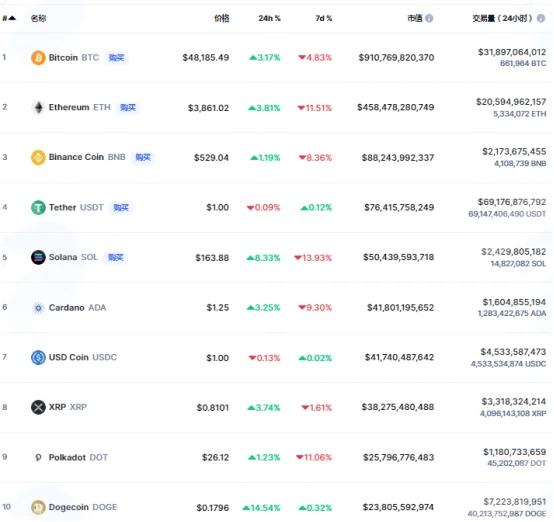Tap the buy button next to Bitcoin
This screenshot has height=522, width=554.
117,58
